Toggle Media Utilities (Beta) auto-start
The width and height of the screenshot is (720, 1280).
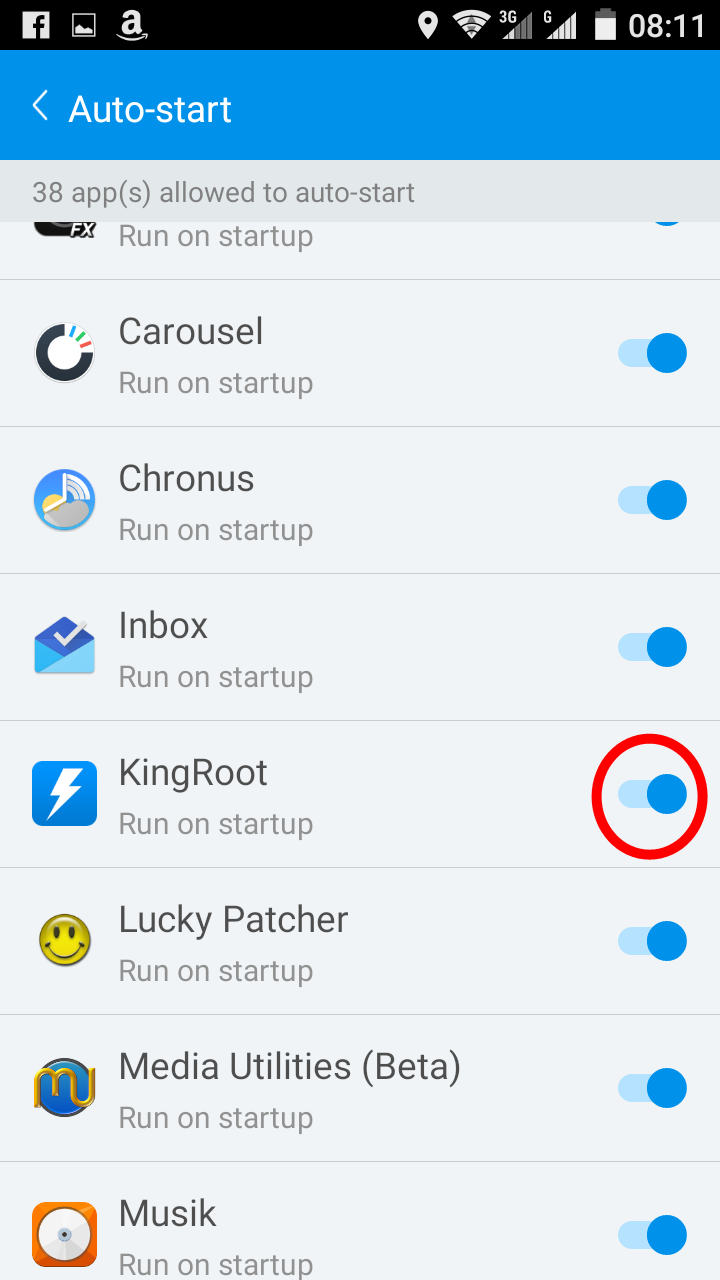(652, 1088)
